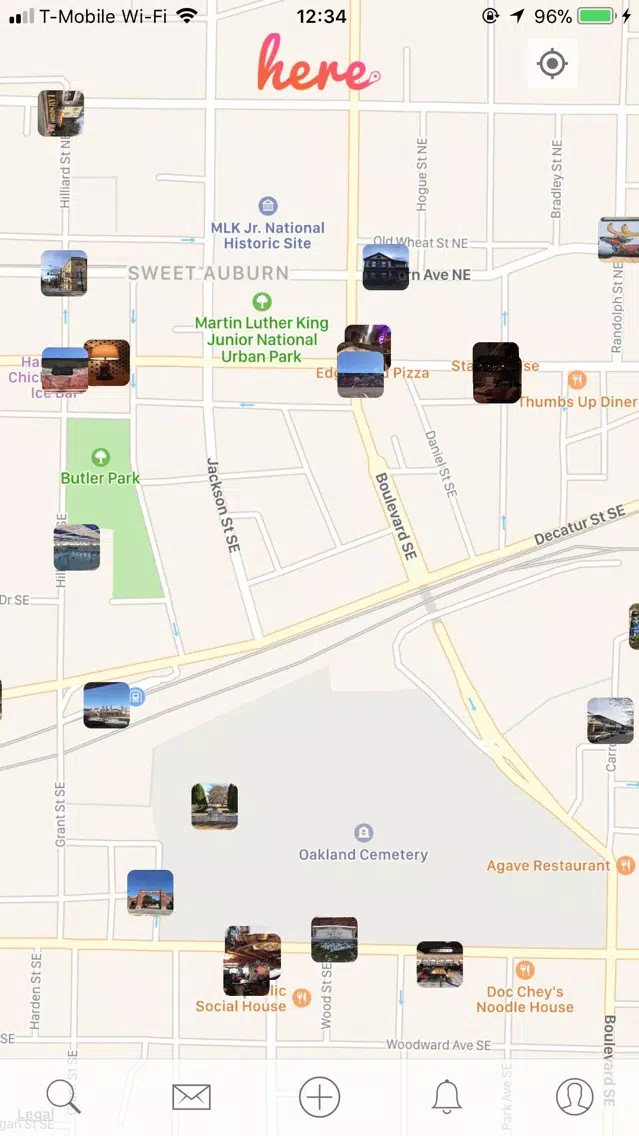Open photo pin at top of Hilliard St
This screenshot has height=1136, width=639.
click(61, 113)
